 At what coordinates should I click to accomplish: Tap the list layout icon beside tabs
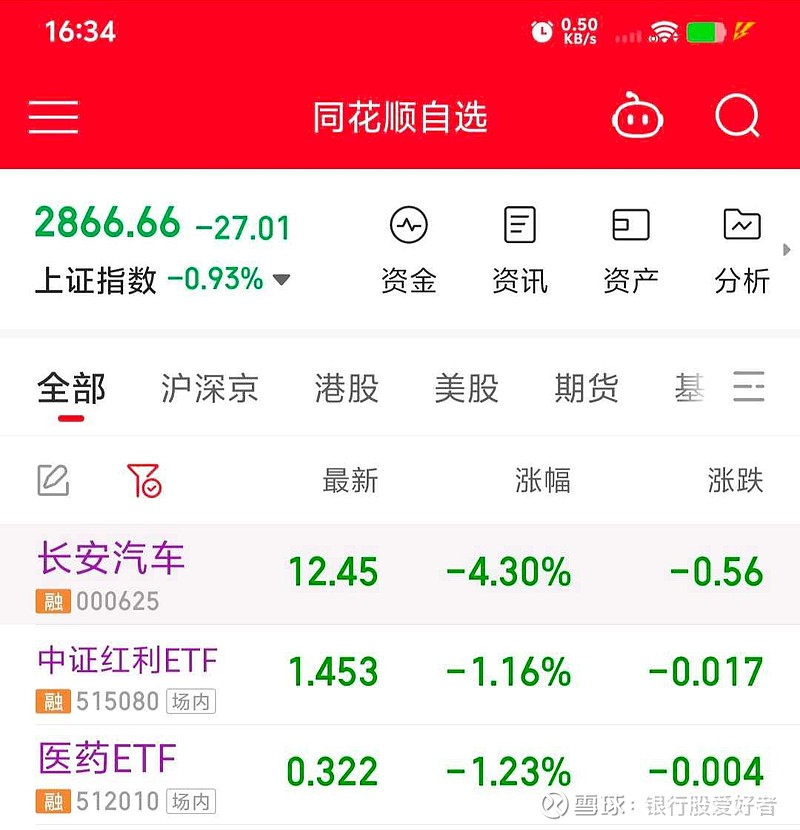pyautogui.click(x=749, y=388)
